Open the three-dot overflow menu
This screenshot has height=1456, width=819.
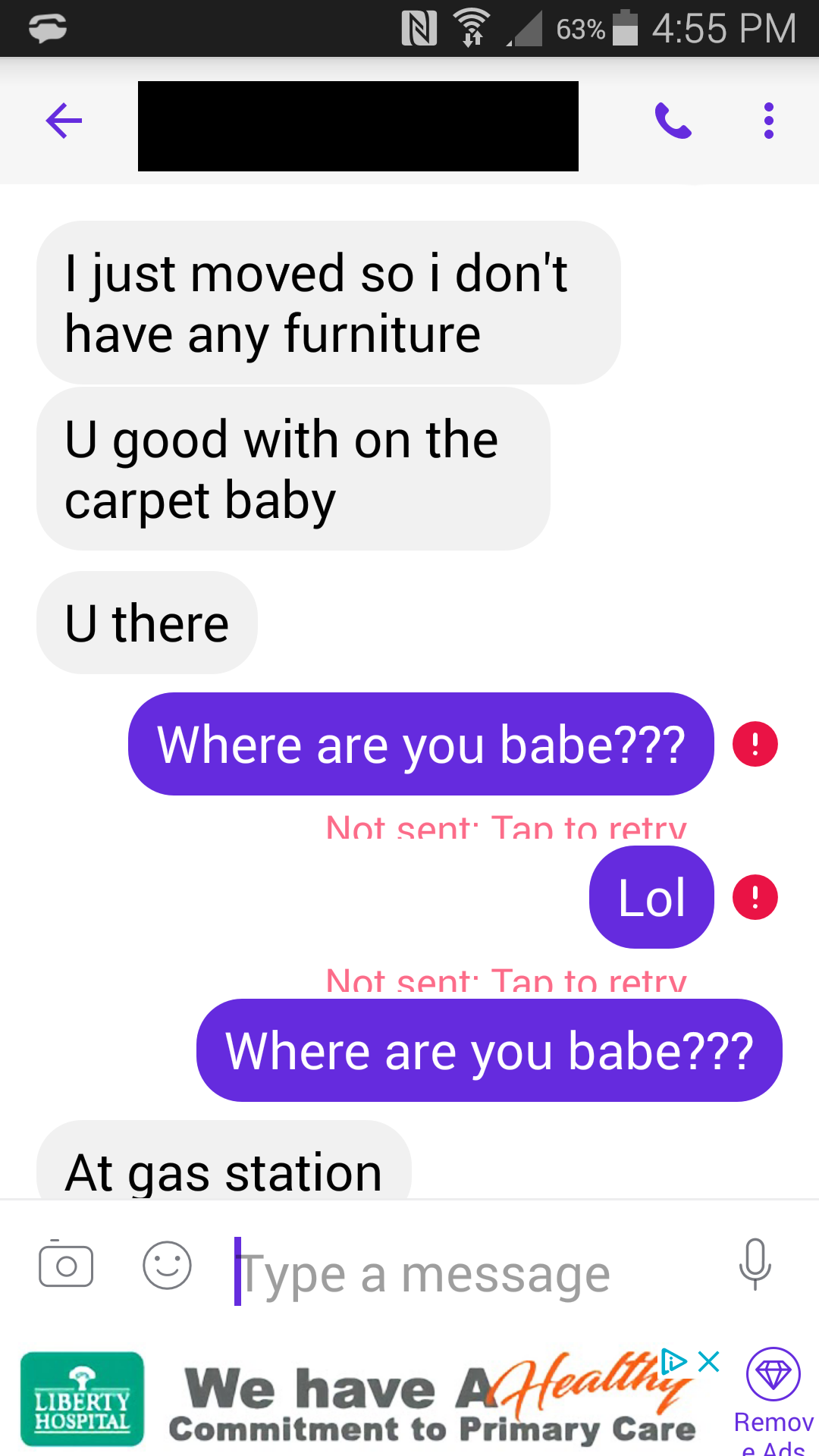[768, 121]
